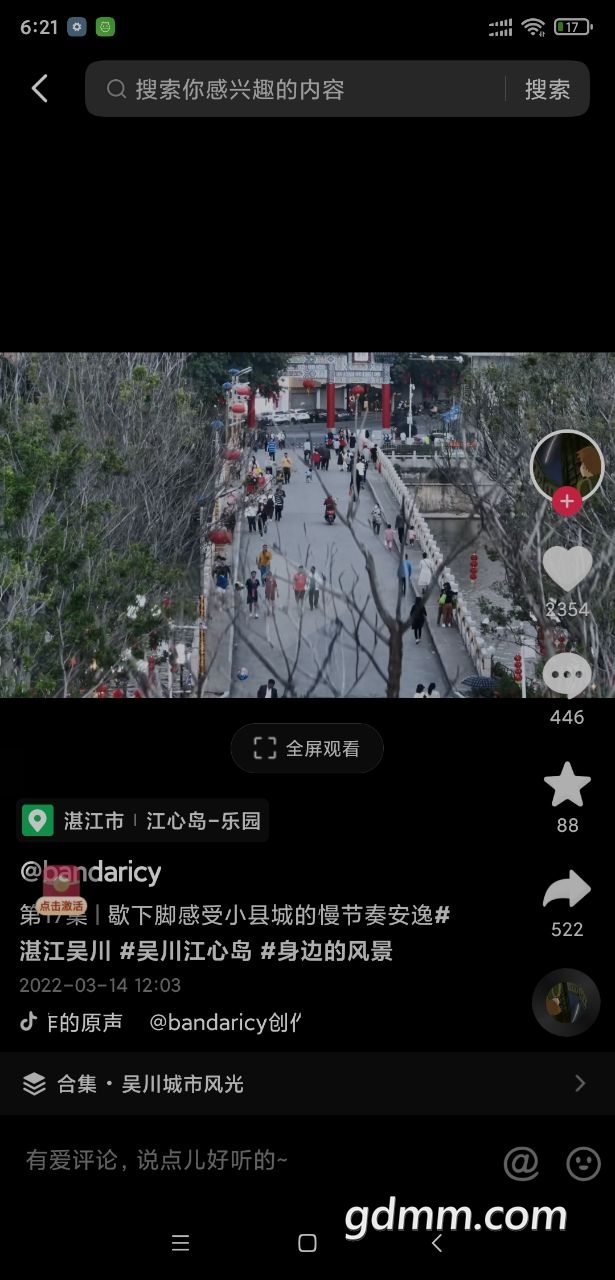Image resolution: width=615 pixels, height=1280 pixels.
Task: Switch to fullscreen with 全屏观看
Action: tap(307, 748)
